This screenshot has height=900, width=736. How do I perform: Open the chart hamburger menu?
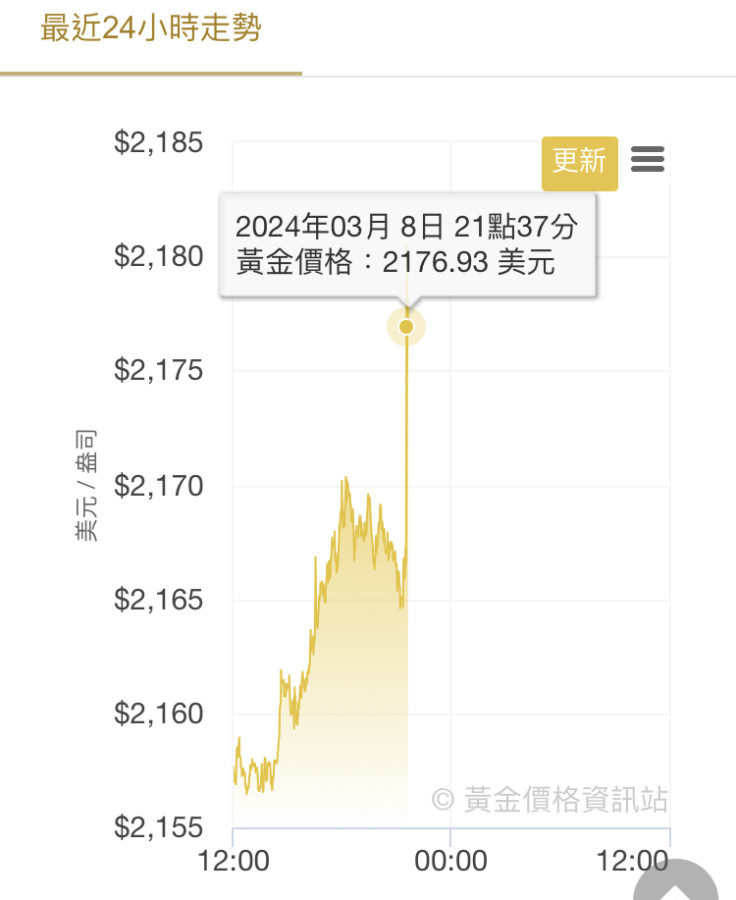648,160
